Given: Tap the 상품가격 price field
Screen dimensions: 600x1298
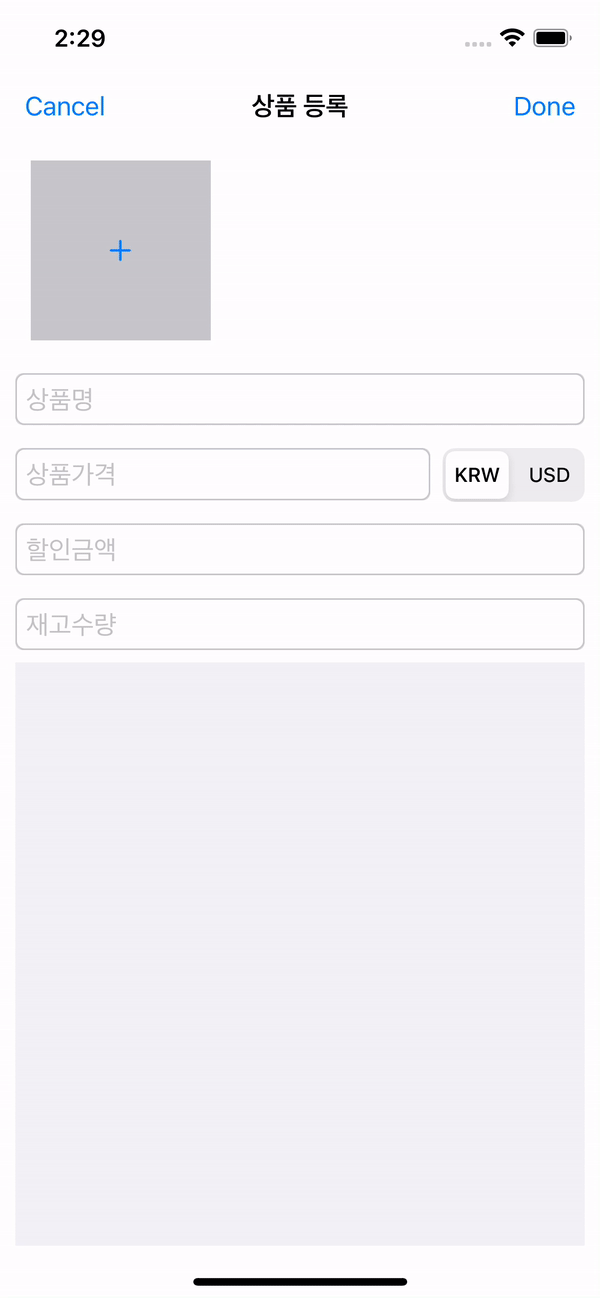Looking at the screenshot, I should (222, 474).
